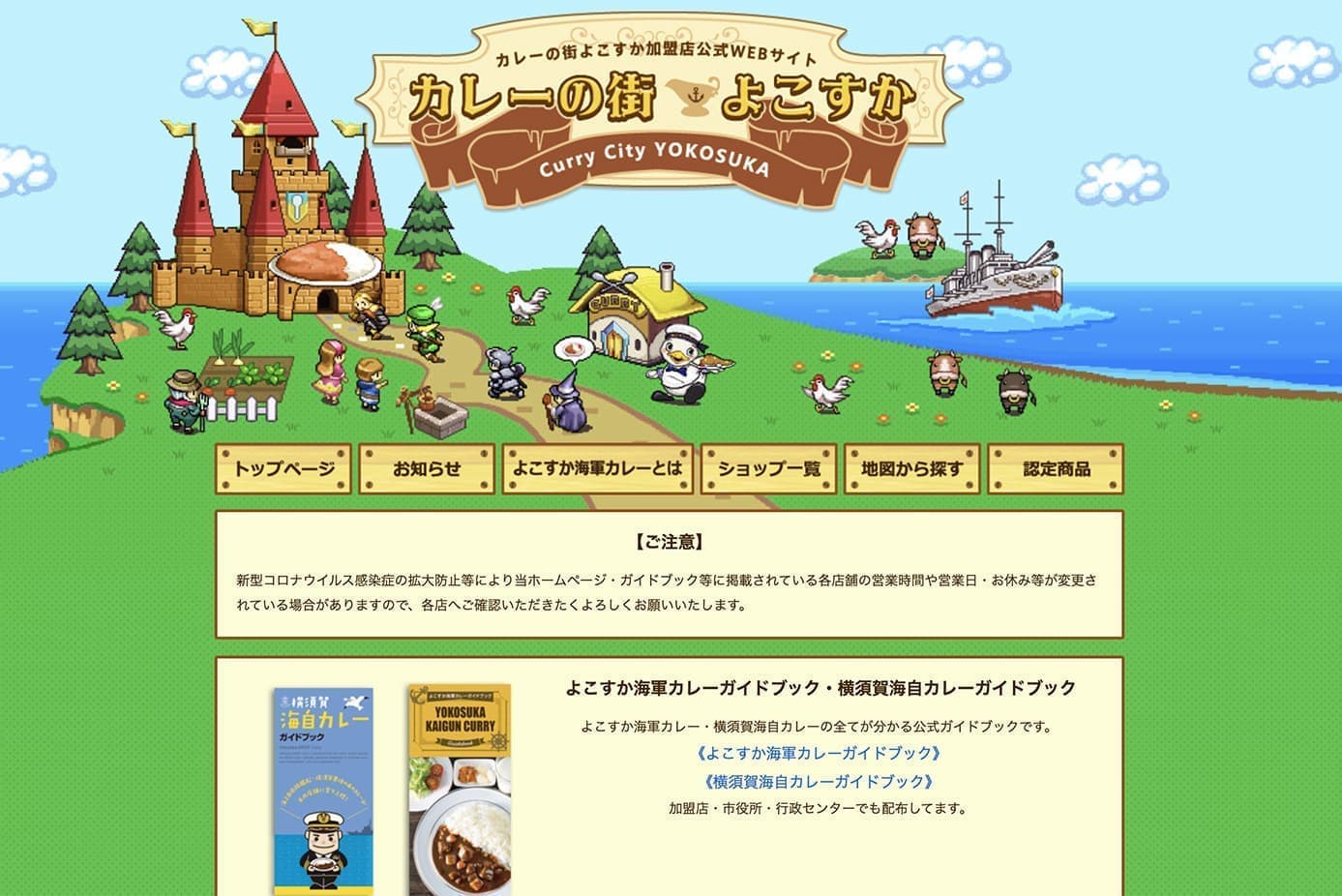Open the ショップ一覧 shop list
Screen dimensions: 1342x896
coord(768,469)
